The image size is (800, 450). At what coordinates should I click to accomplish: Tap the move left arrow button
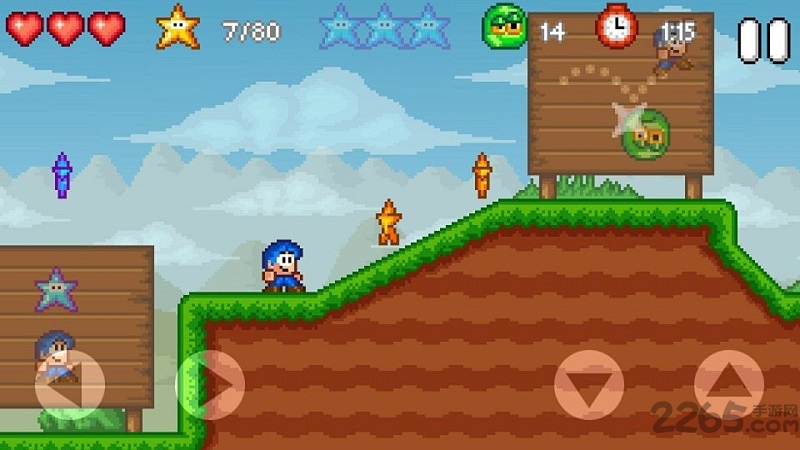70,385
